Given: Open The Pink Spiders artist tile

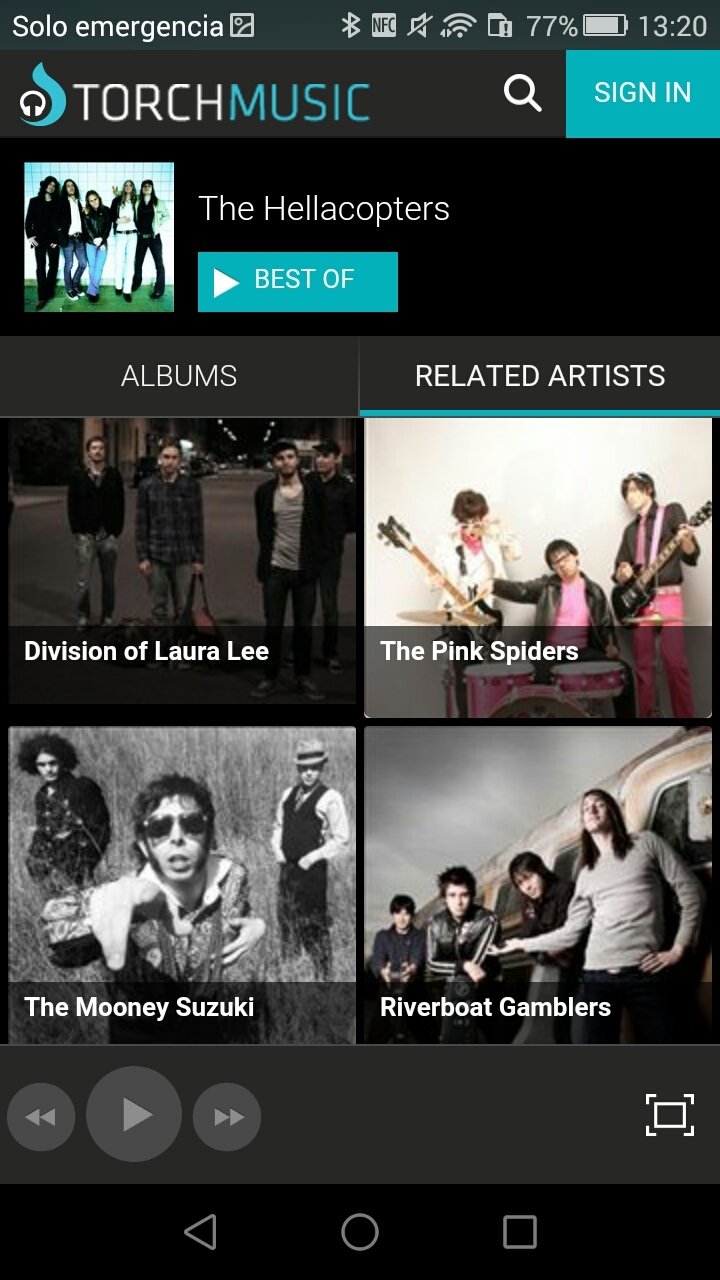Looking at the screenshot, I should click(x=538, y=567).
